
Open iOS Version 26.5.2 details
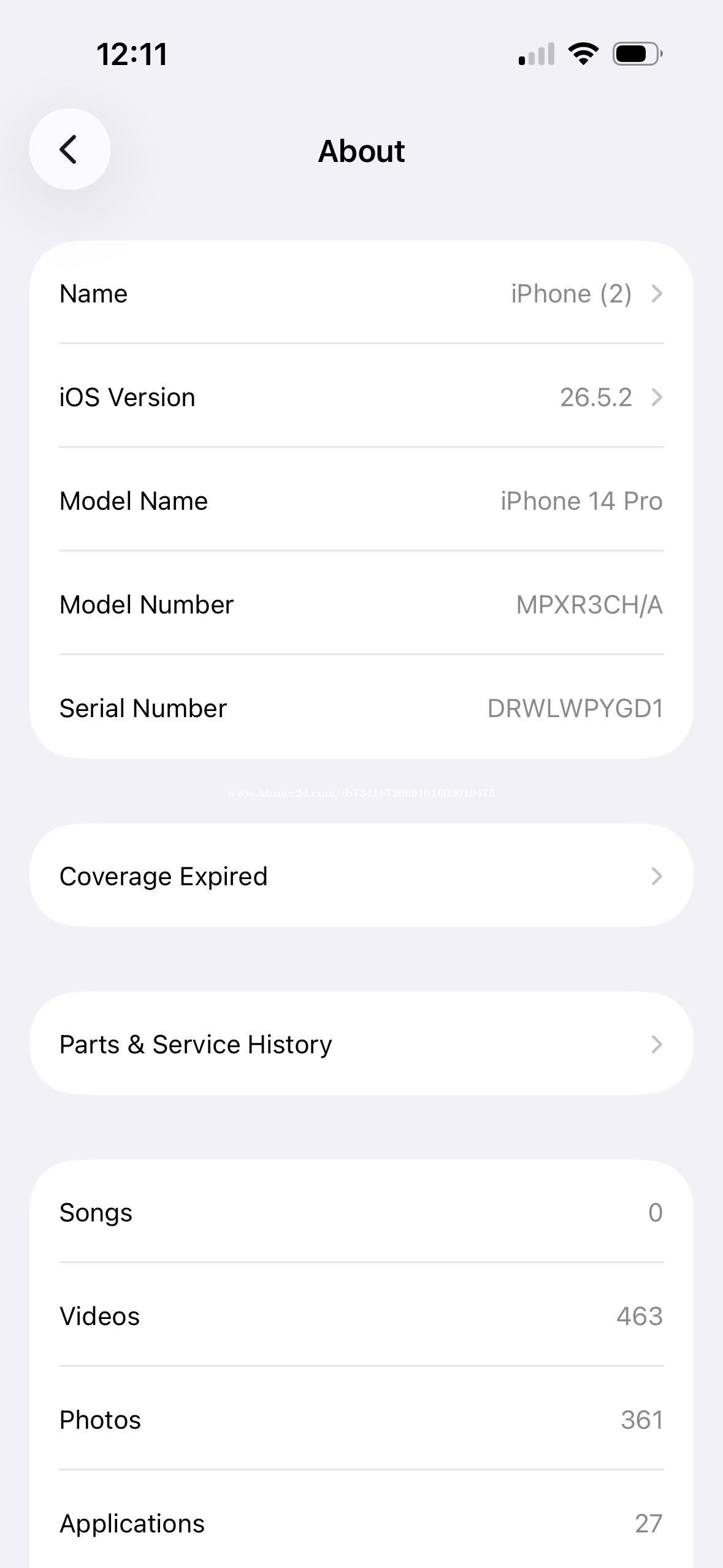click(x=361, y=397)
